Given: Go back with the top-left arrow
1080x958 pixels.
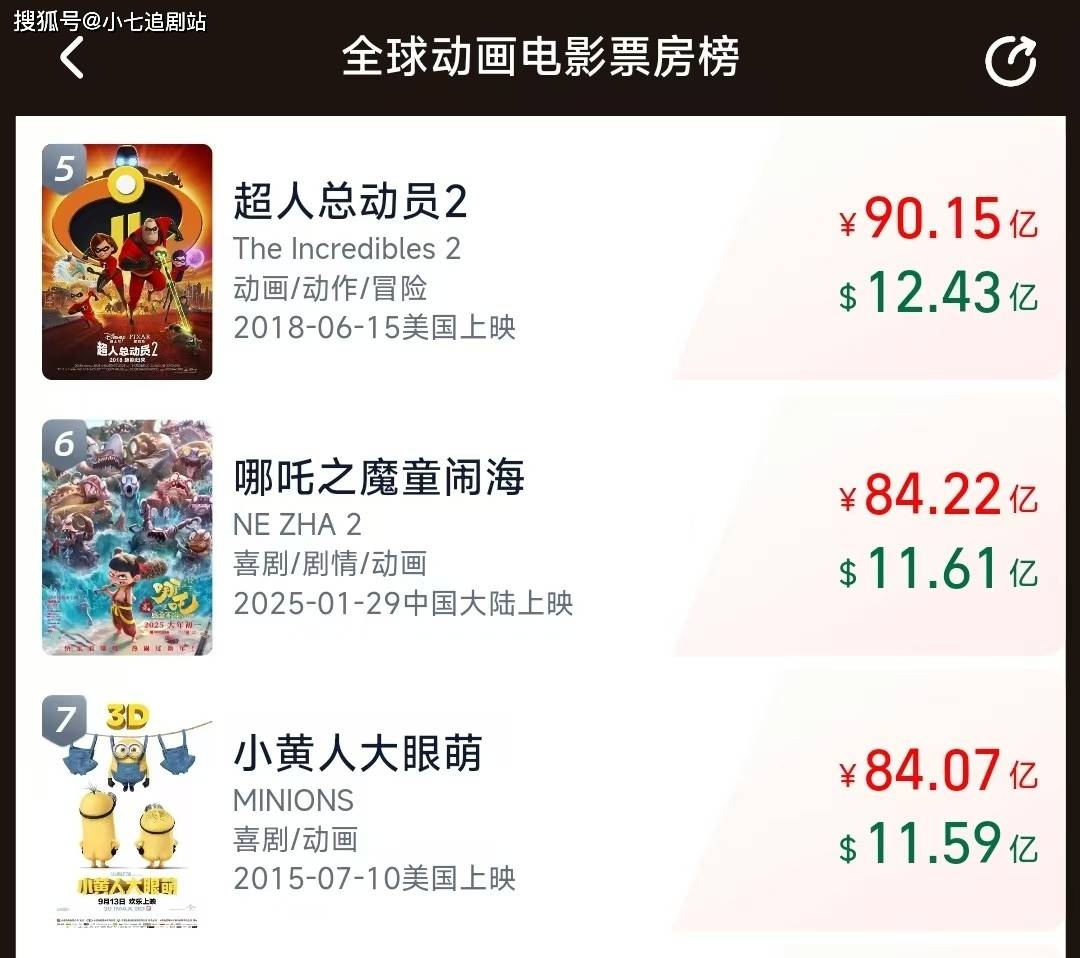Looking at the screenshot, I should click(x=72, y=60).
